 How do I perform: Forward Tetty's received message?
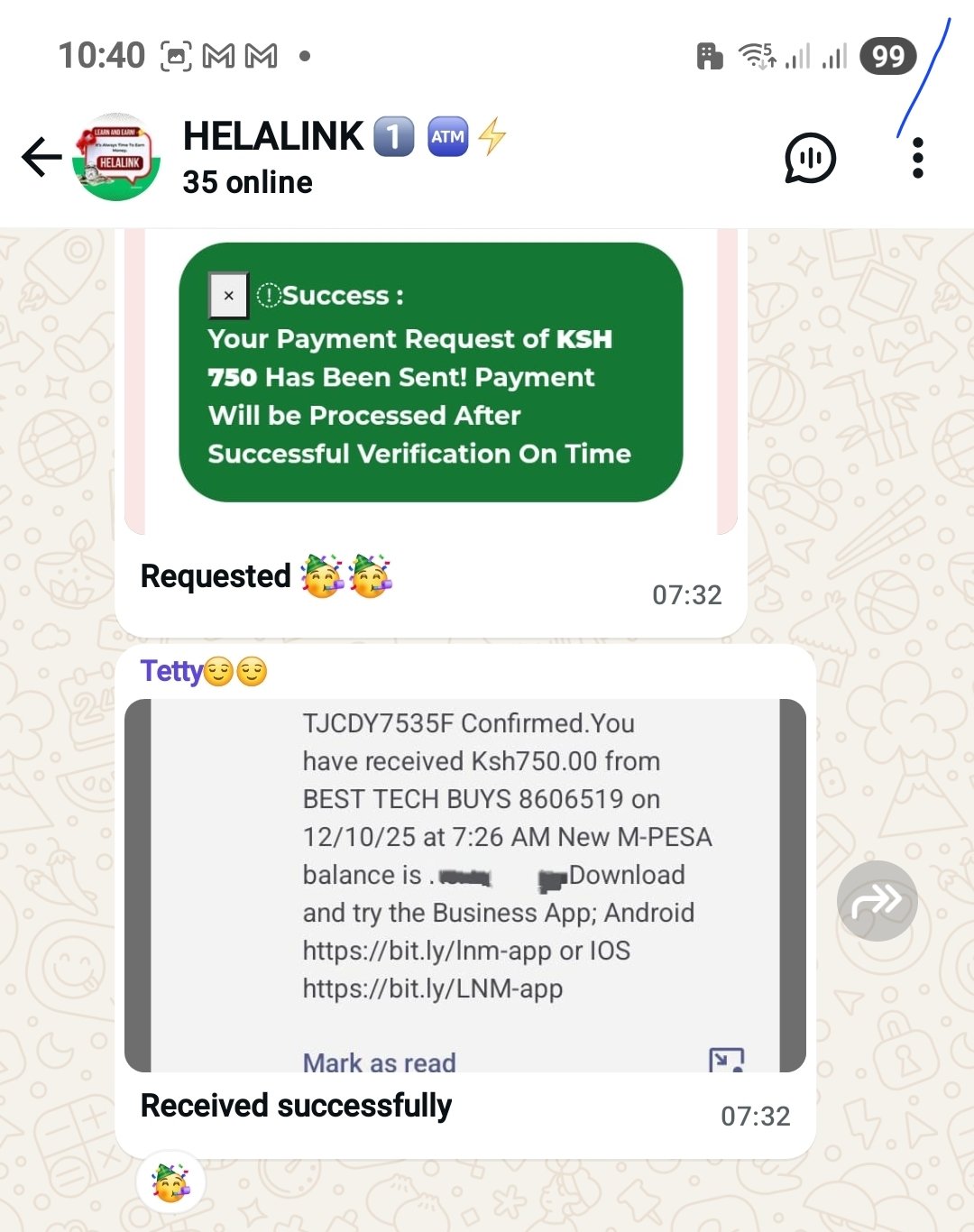coord(877,900)
